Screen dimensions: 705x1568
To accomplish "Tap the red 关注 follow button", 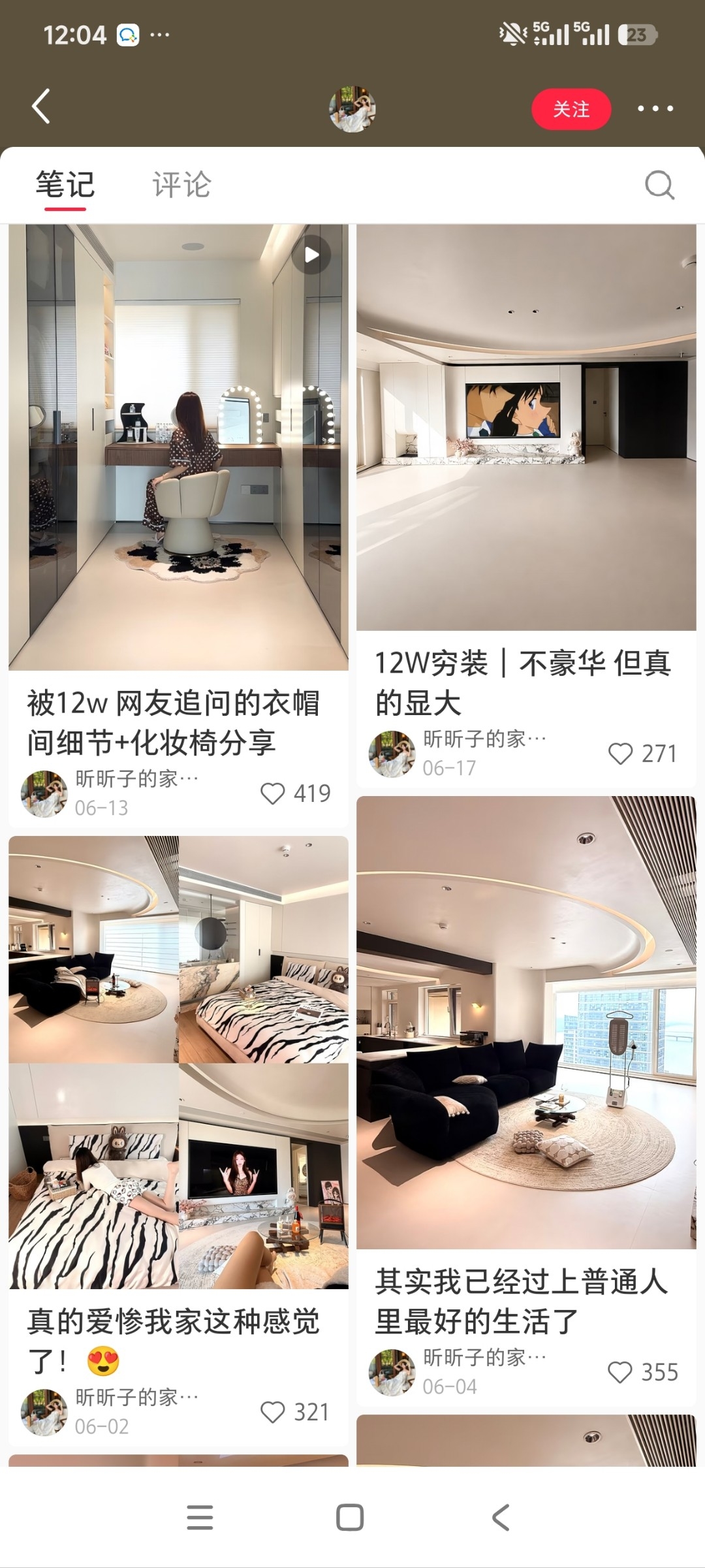I will coord(571,109).
